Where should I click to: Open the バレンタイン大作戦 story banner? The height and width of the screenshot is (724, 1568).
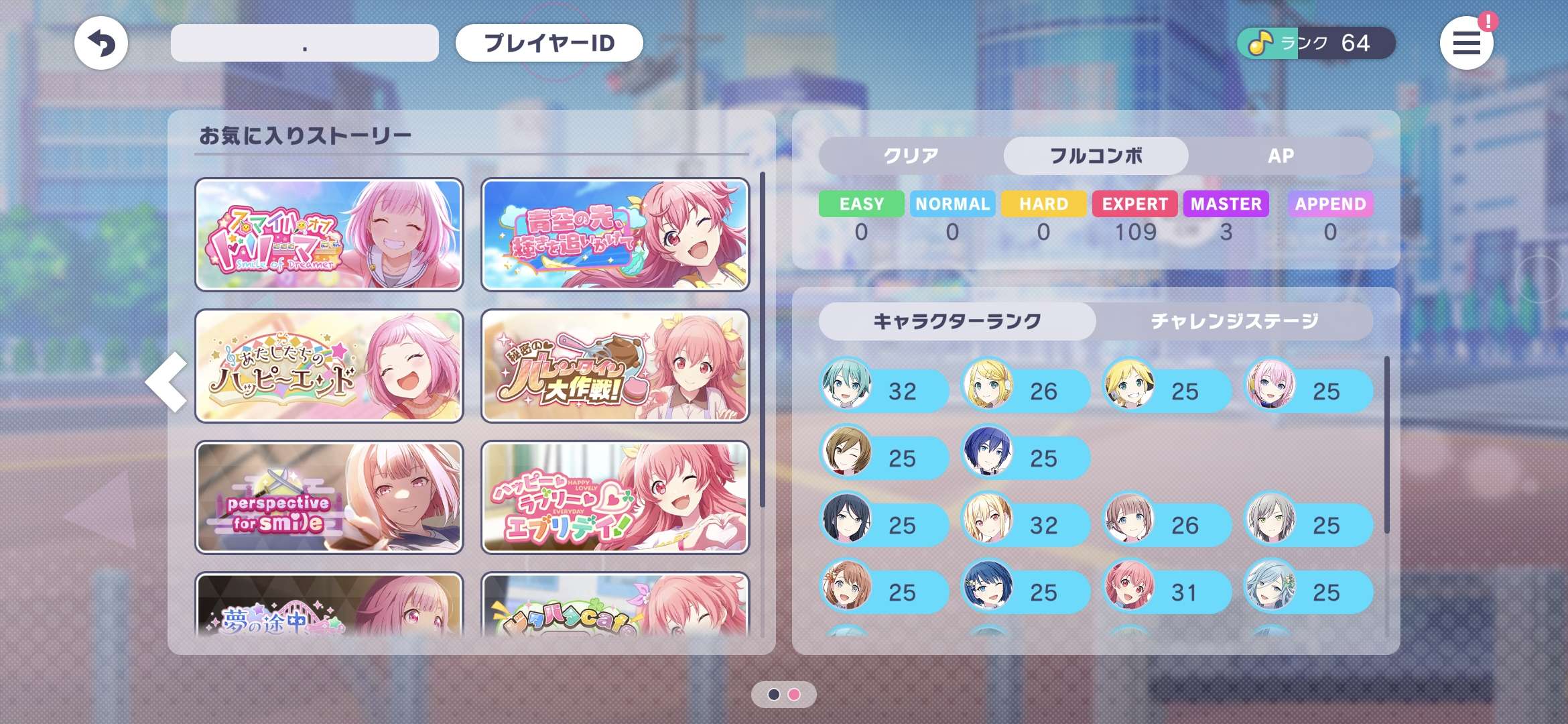pos(615,366)
